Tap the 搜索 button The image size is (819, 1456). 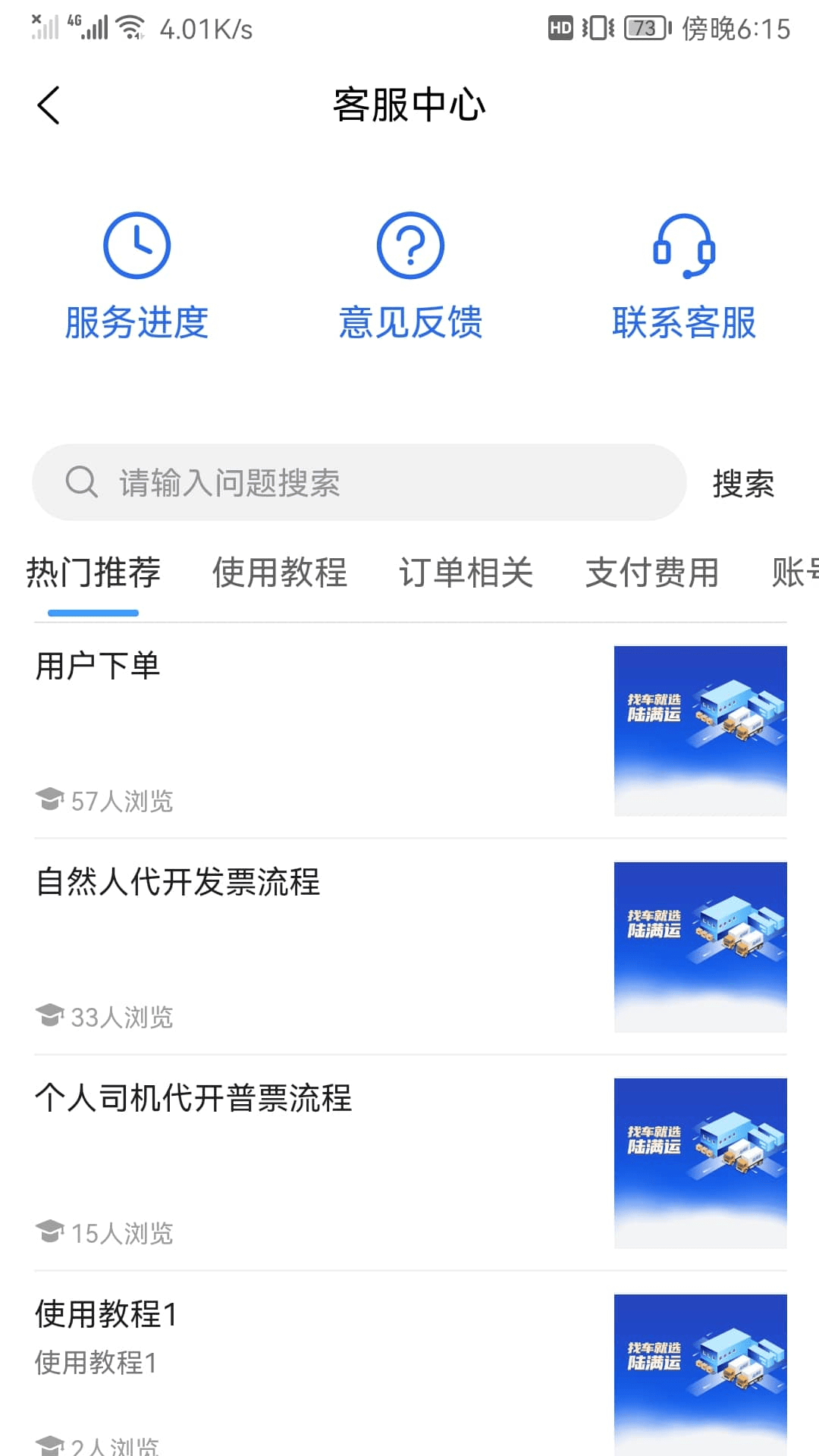click(743, 483)
